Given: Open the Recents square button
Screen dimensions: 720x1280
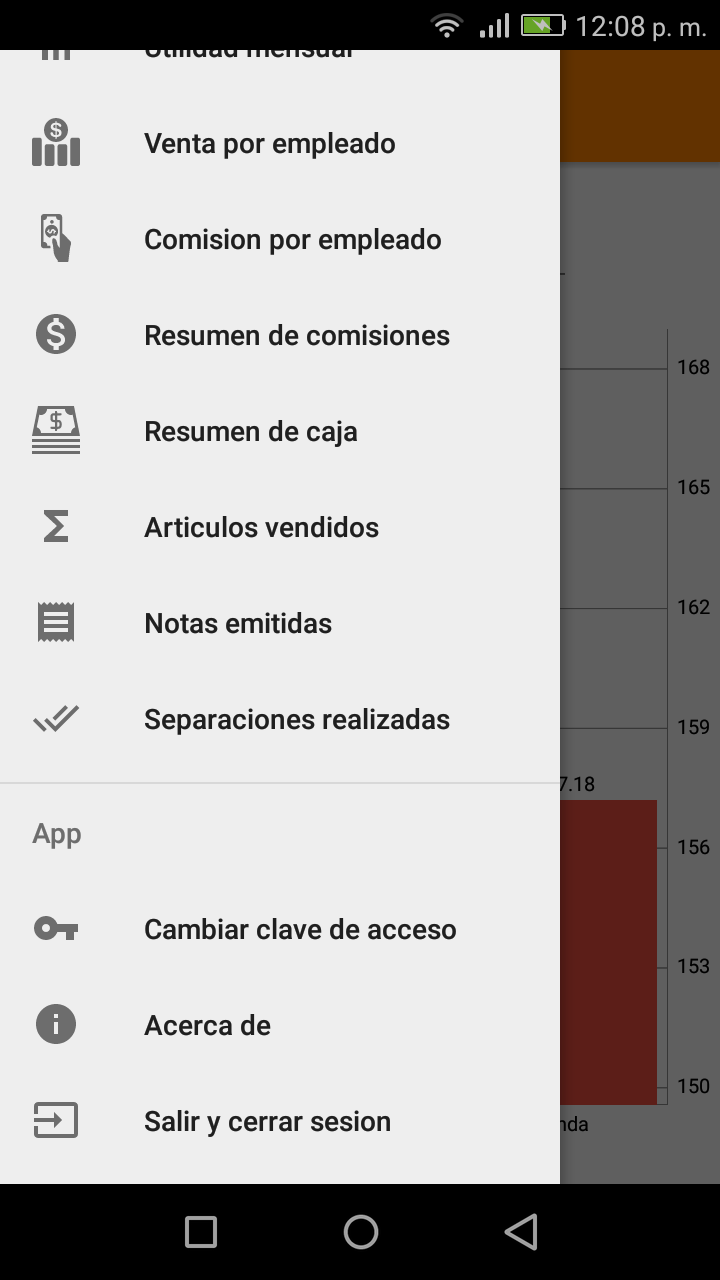Looking at the screenshot, I should point(200,1232).
